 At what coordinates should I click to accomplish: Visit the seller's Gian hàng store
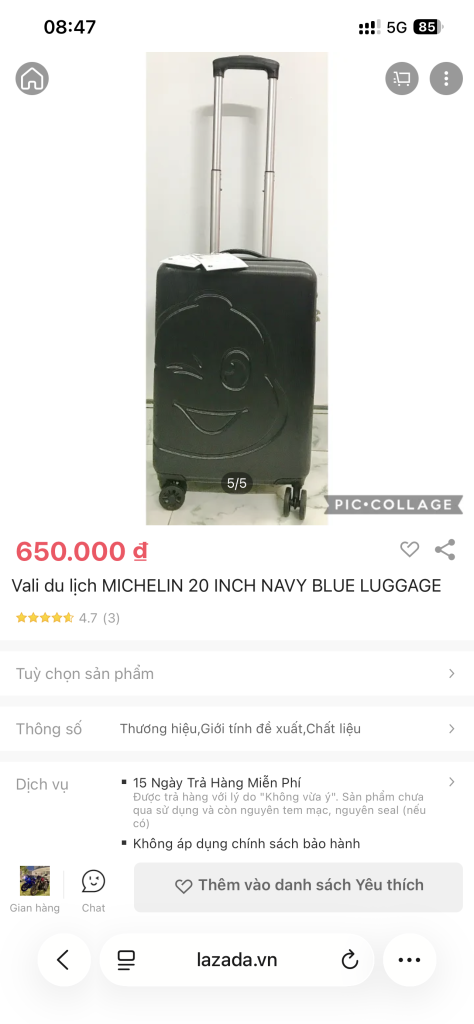pyautogui.click(x=35, y=889)
